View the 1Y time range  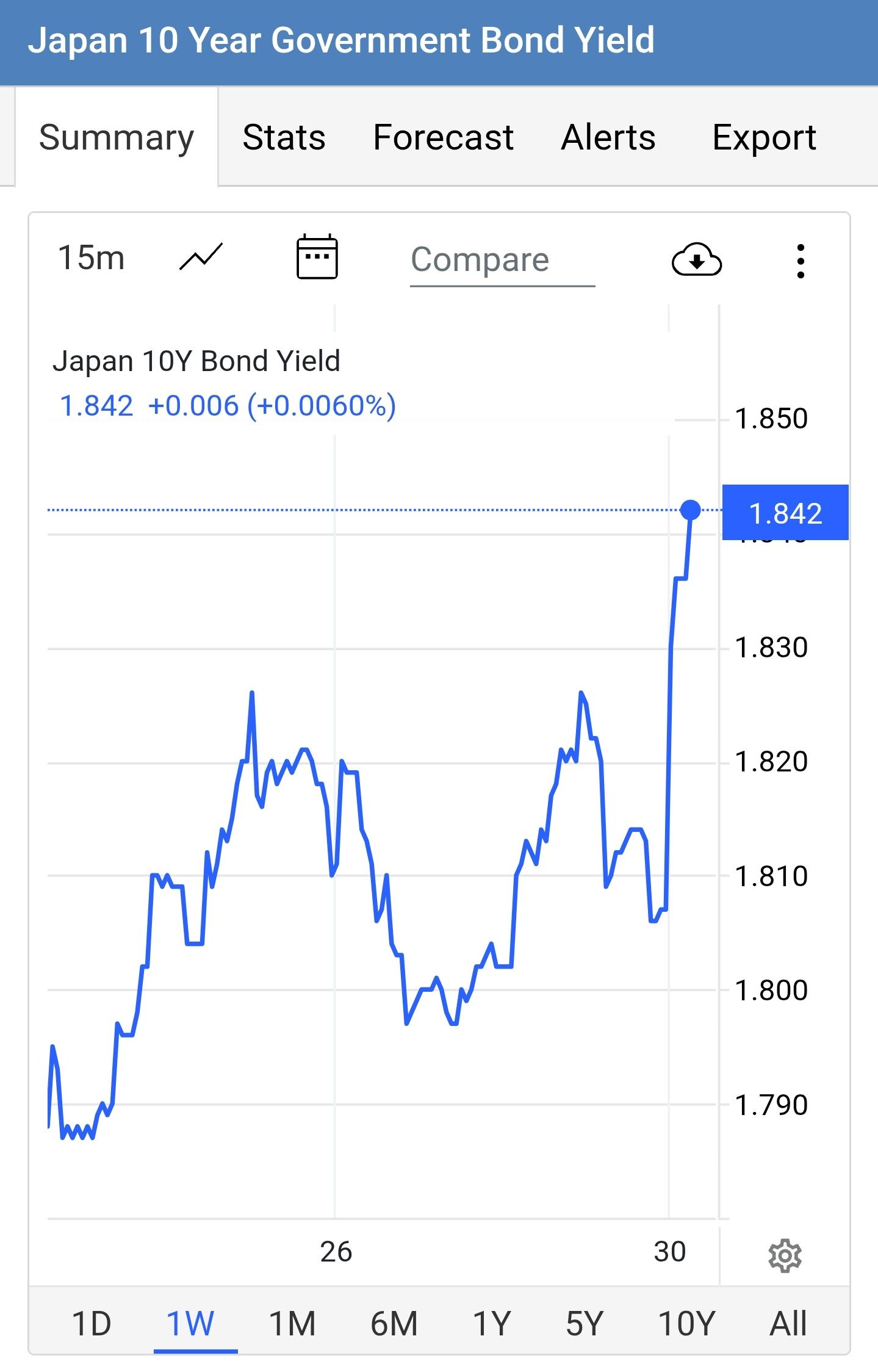click(491, 1324)
